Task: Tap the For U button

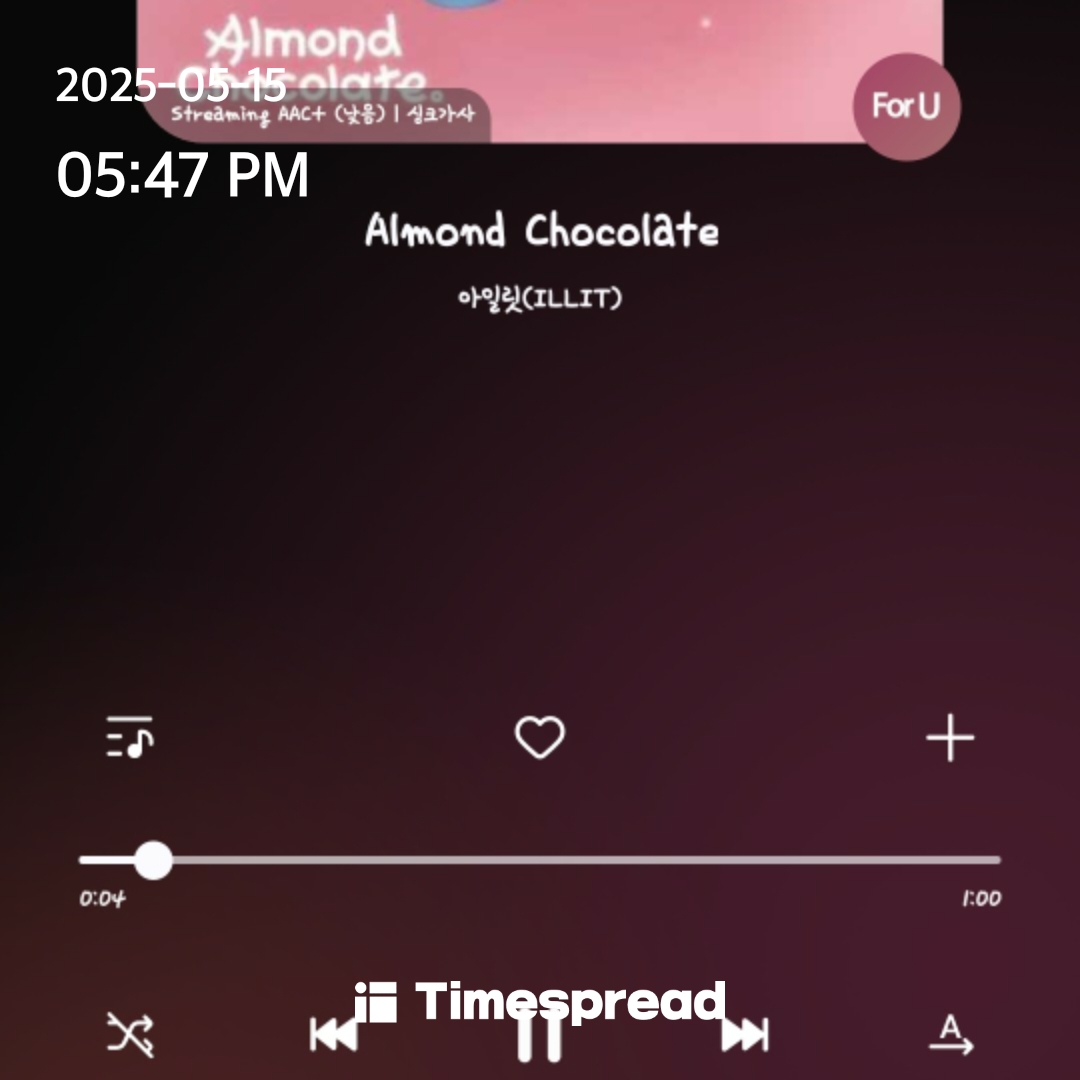Action: [x=906, y=106]
